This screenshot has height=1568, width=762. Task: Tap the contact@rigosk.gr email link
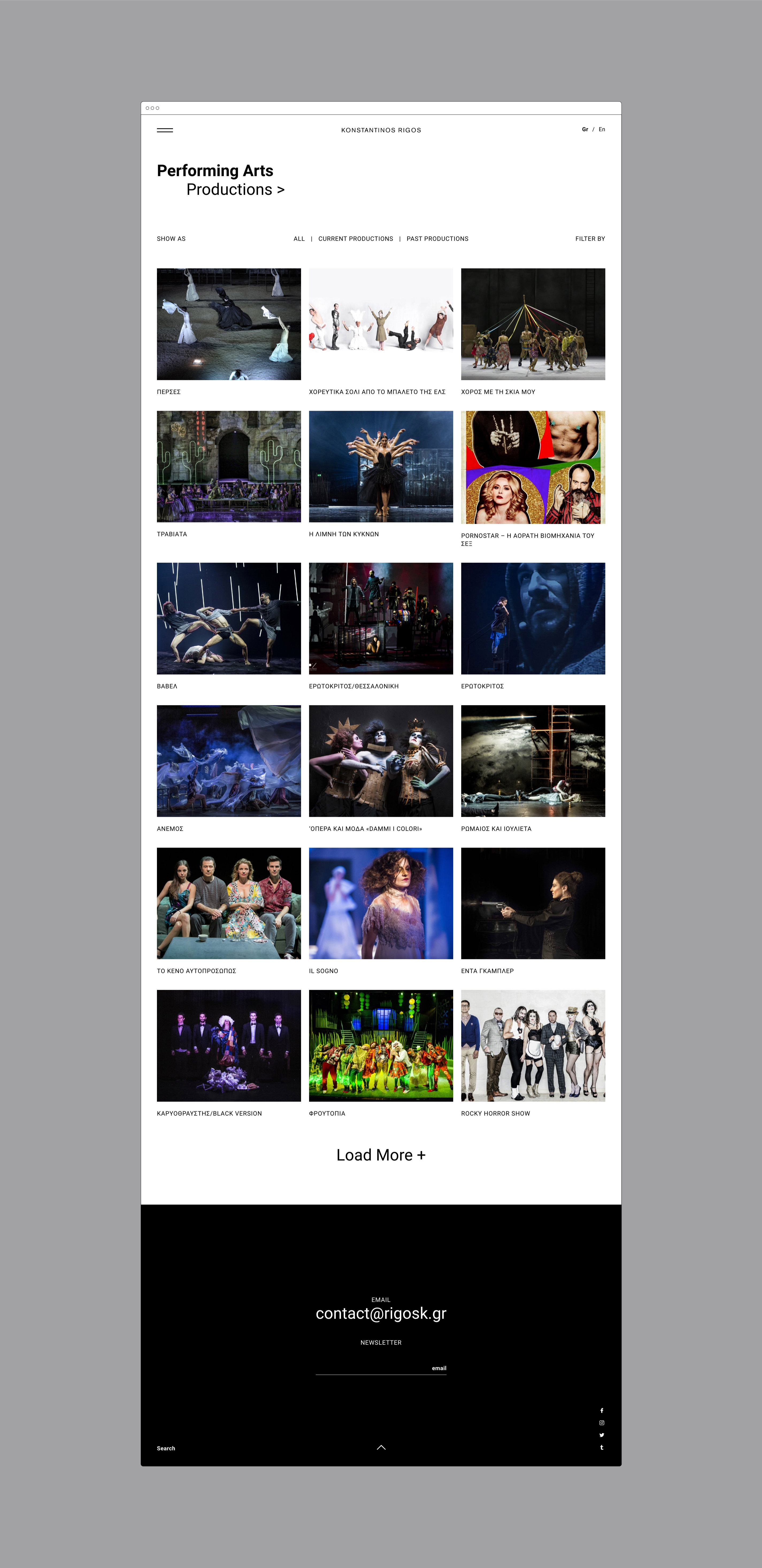[x=381, y=1313]
